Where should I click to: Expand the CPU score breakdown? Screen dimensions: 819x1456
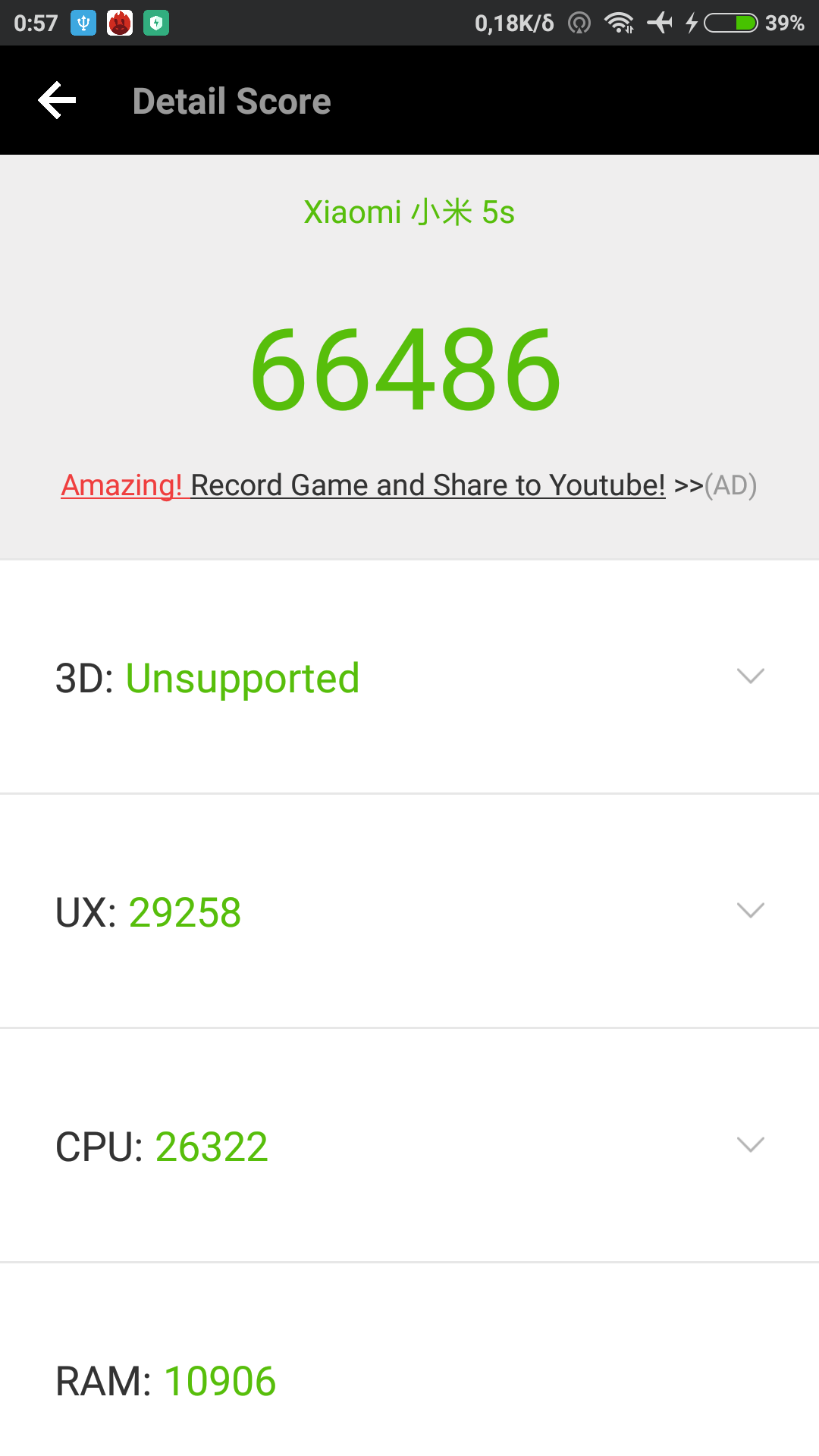tap(750, 1145)
